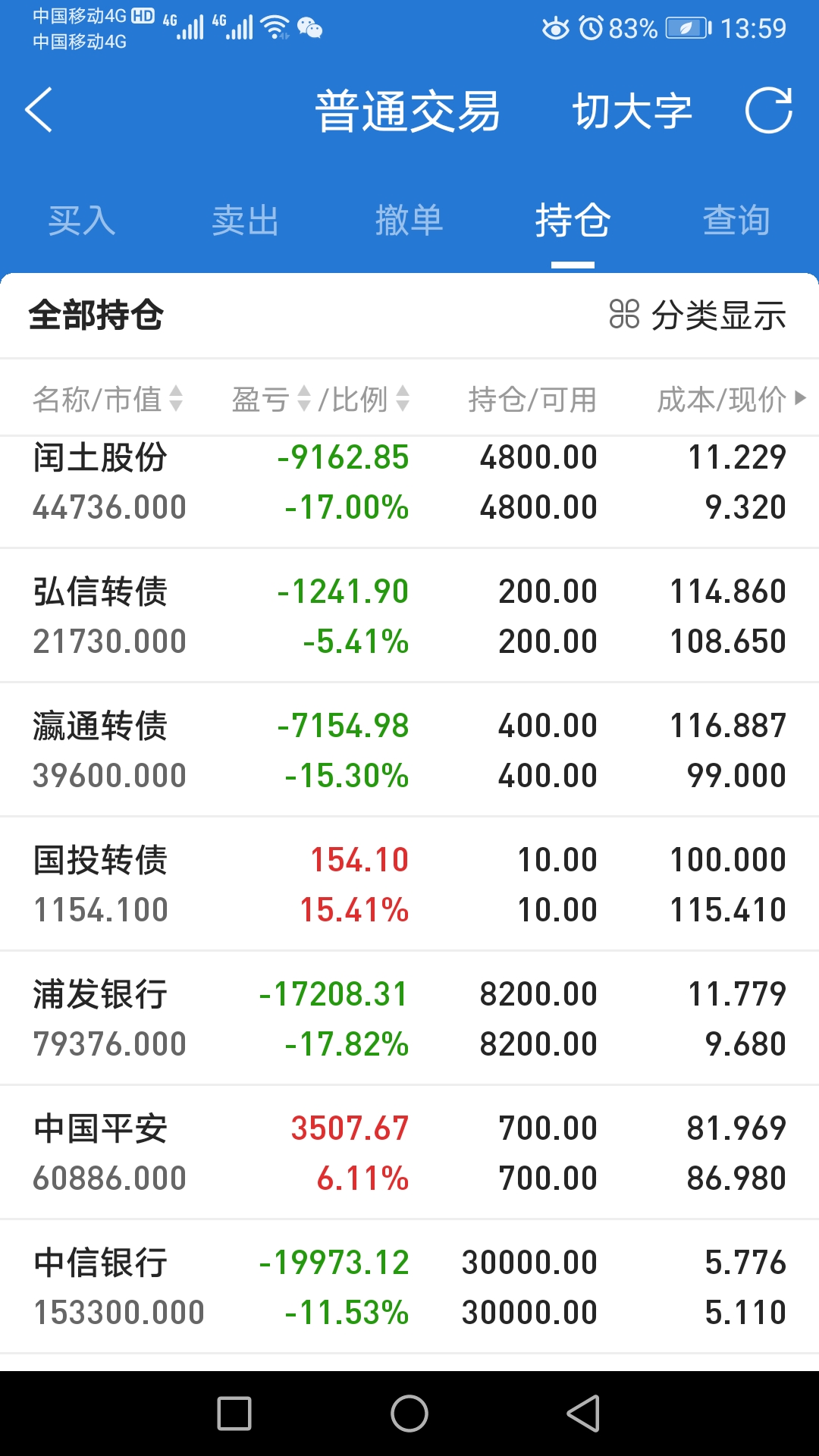Select the 持仓 tab
The height and width of the screenshot is (1456, 819).
point(573,221)
